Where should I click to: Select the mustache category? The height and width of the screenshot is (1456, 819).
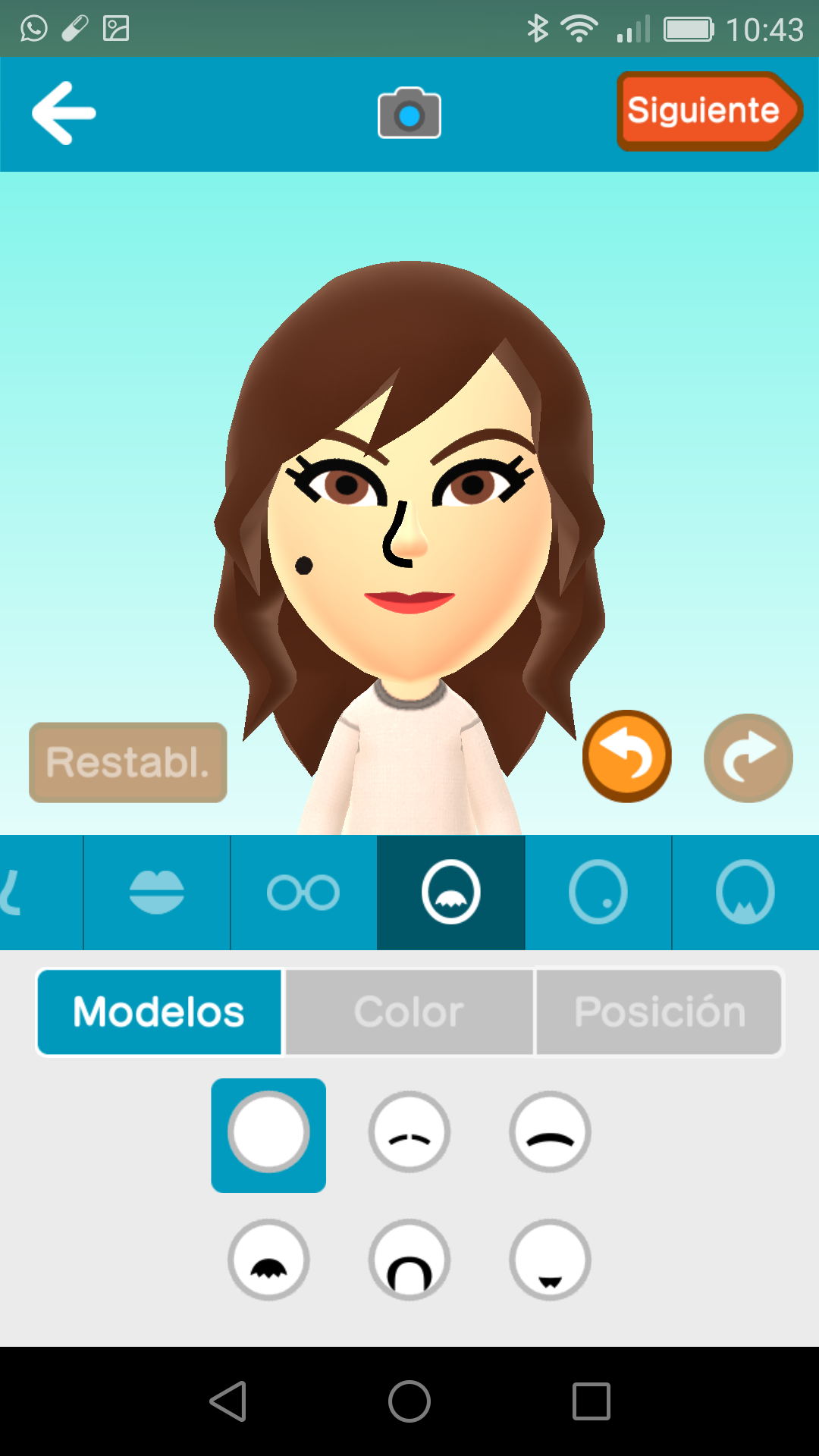click(x=450, y=892)
